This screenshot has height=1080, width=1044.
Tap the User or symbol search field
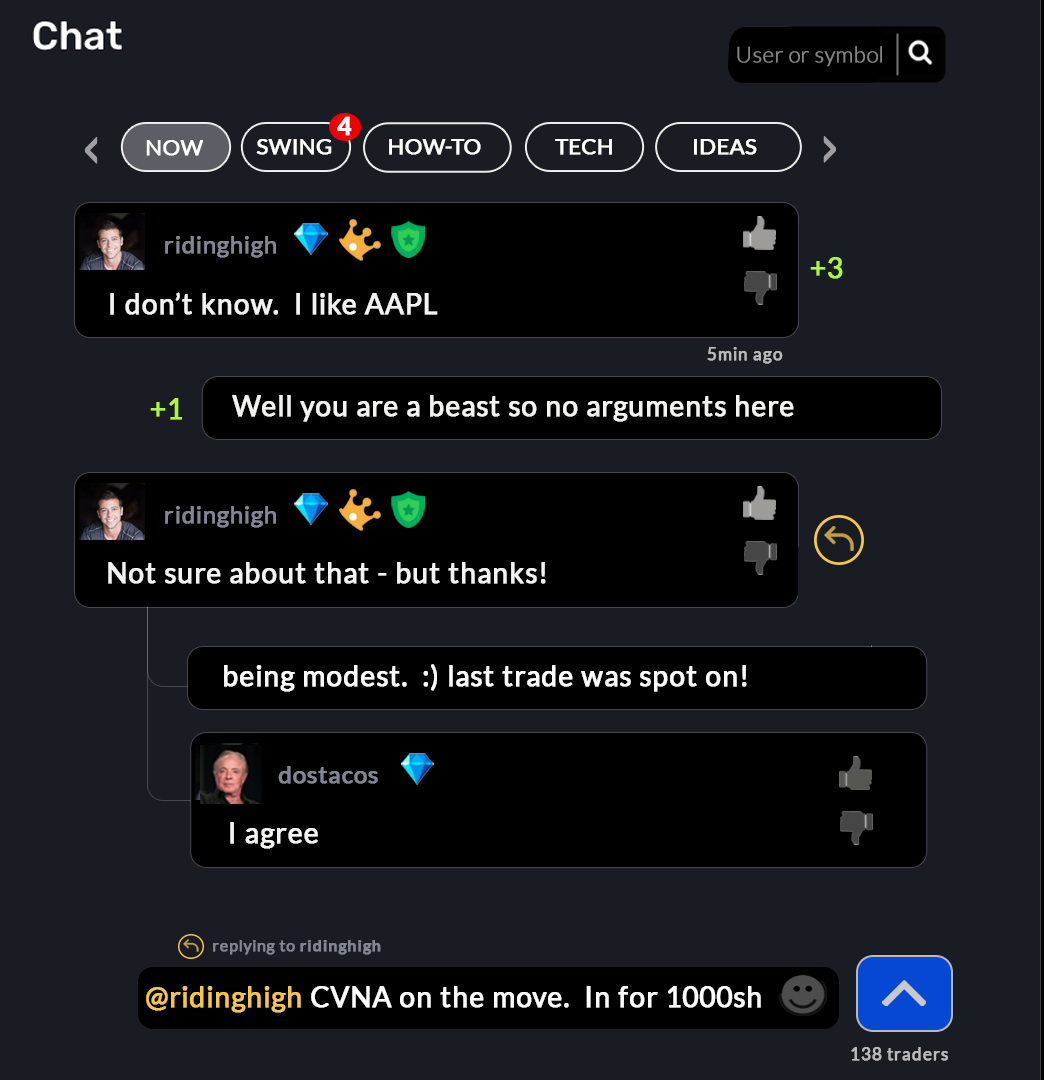coord(811,55)
